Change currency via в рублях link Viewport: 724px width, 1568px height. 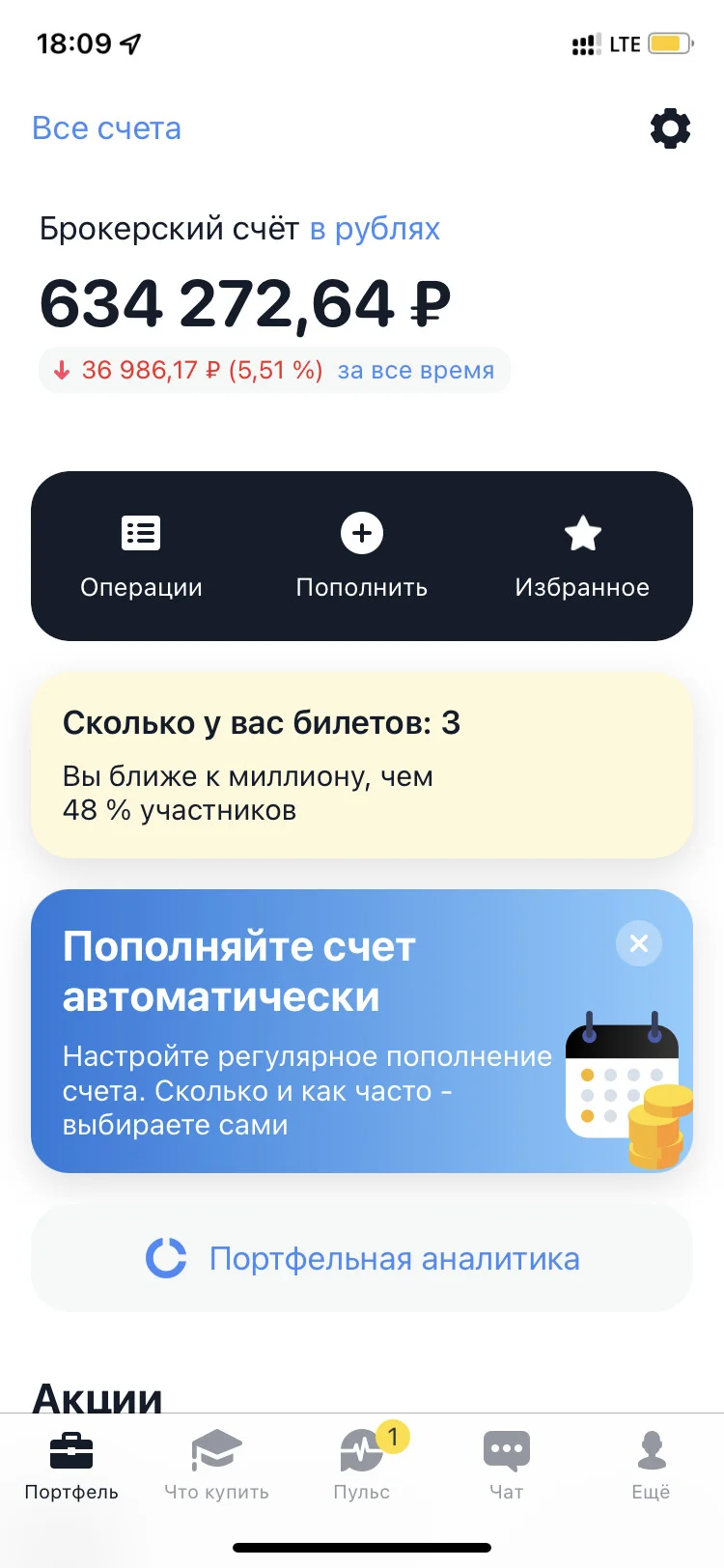click(x=375, y=229)
